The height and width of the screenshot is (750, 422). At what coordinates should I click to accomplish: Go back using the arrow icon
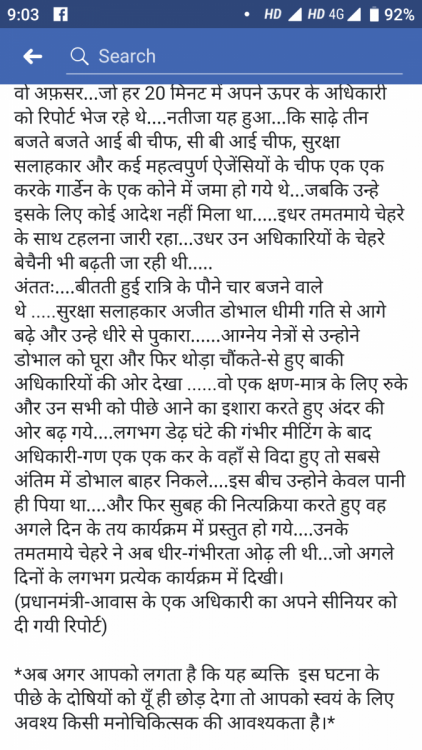coord(33,56)
